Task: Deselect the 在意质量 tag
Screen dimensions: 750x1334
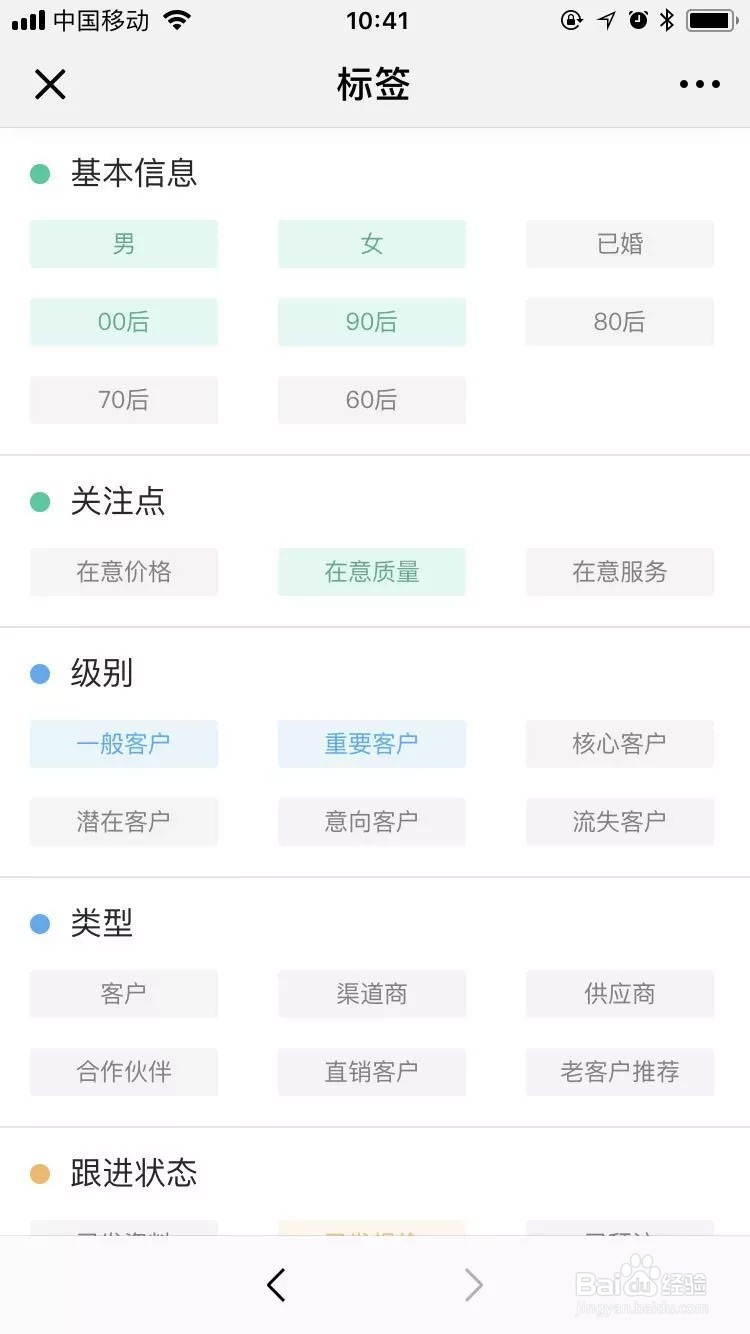Action: [371, 572]
